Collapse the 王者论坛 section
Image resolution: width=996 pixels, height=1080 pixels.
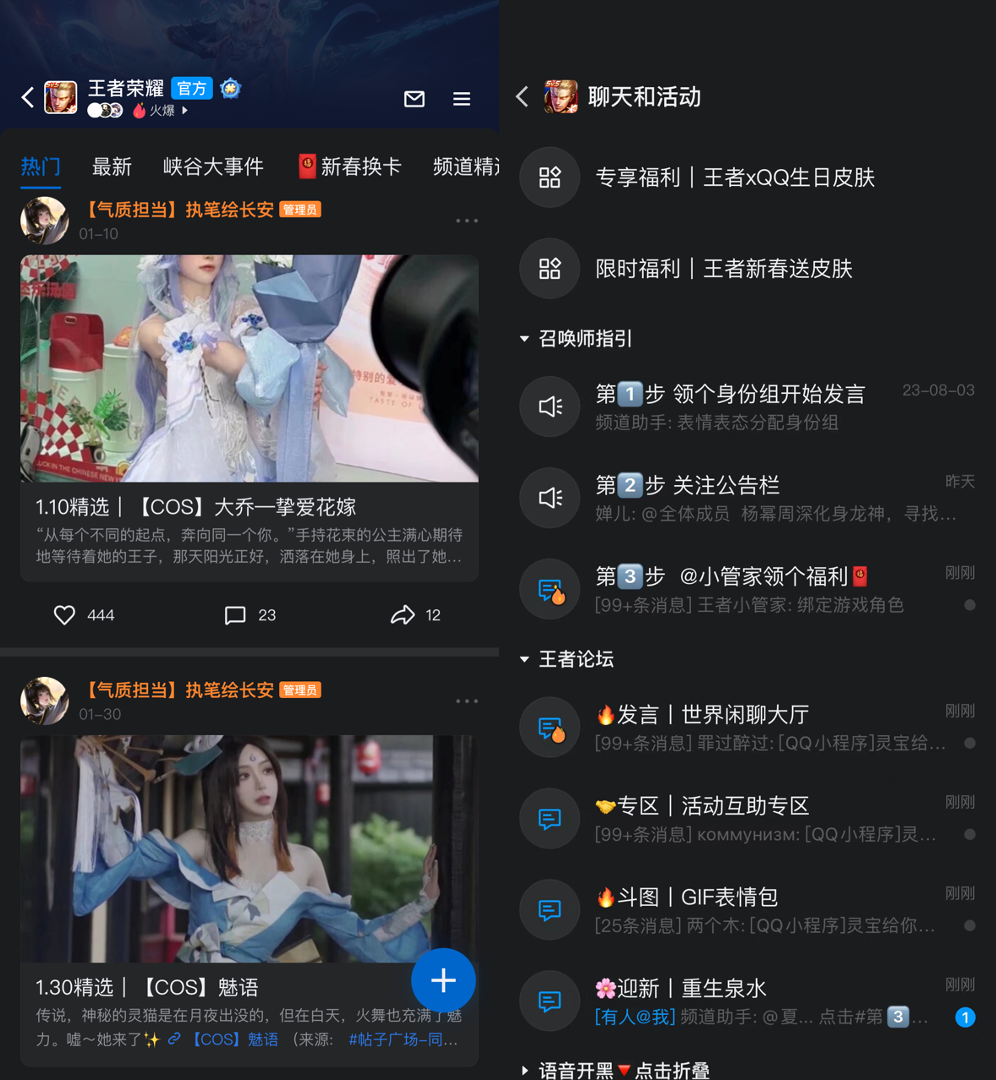tap(522, 658)
